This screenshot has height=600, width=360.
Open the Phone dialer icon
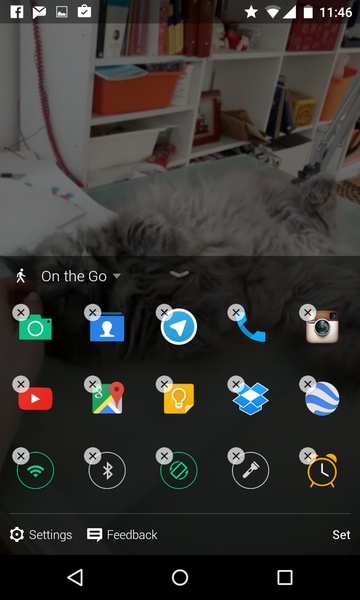click(251, 328)
